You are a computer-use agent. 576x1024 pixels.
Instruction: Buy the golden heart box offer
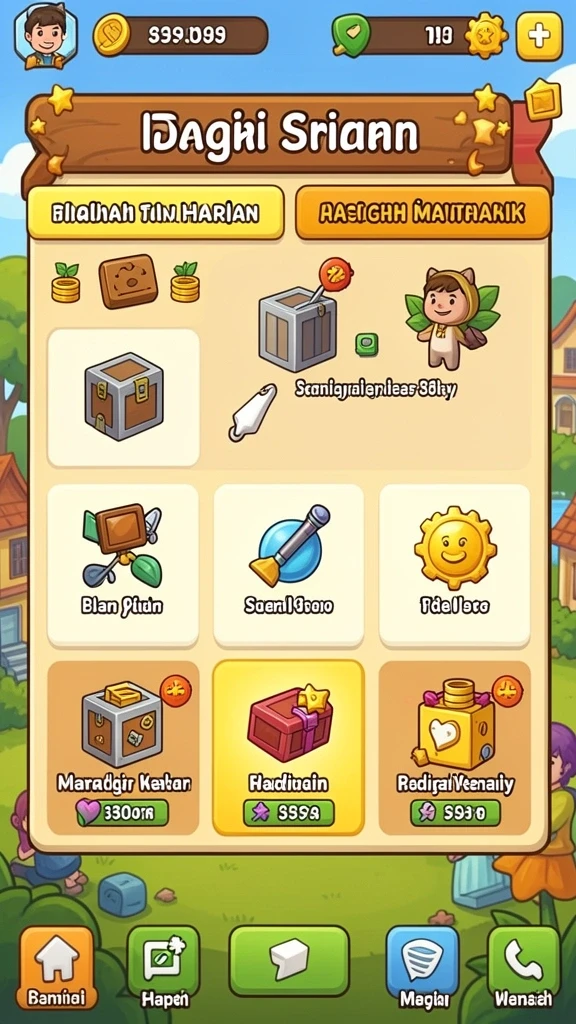pyautogui.click(x=455, y=748)
